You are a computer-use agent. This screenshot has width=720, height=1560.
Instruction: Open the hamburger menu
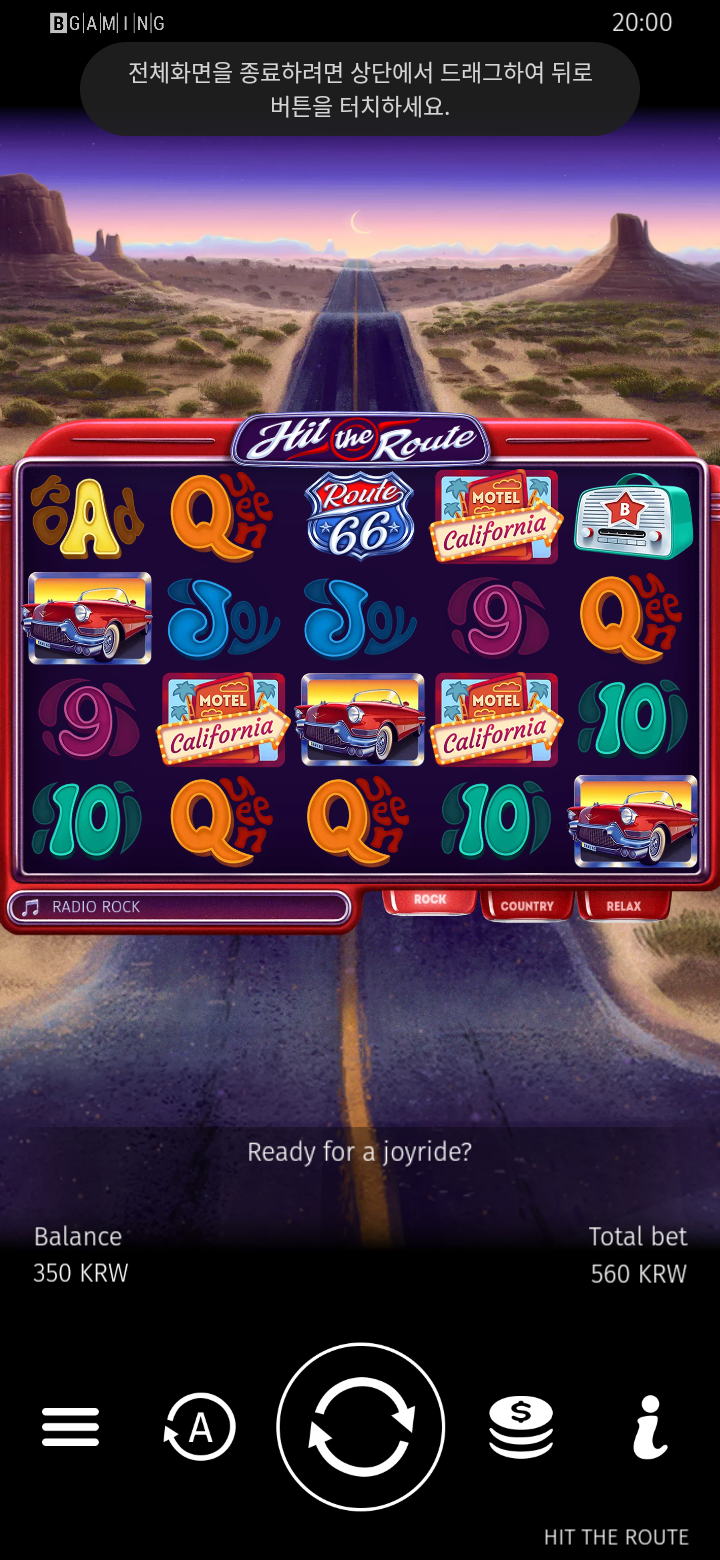[70, 1427]
